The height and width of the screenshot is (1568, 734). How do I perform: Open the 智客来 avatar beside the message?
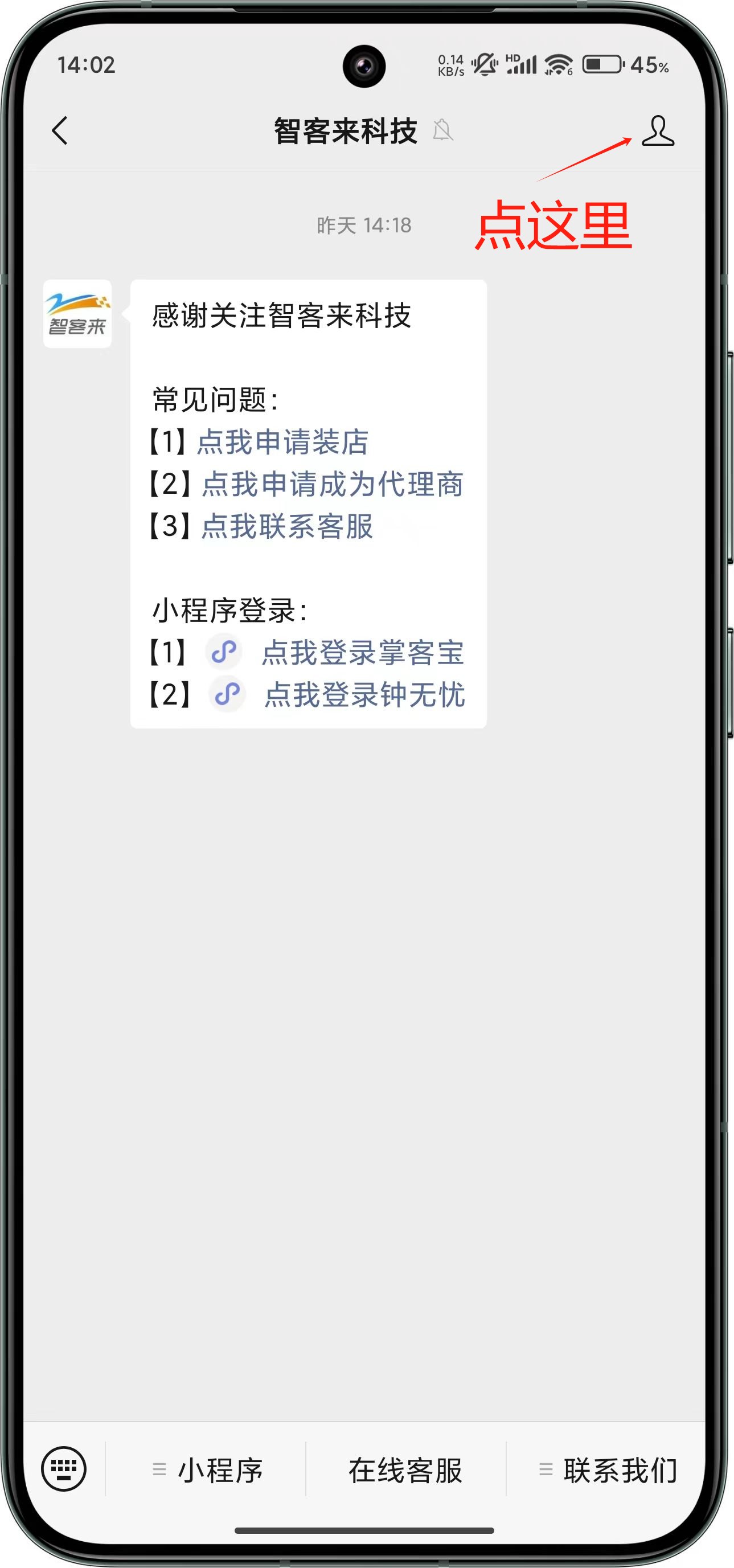77,313
